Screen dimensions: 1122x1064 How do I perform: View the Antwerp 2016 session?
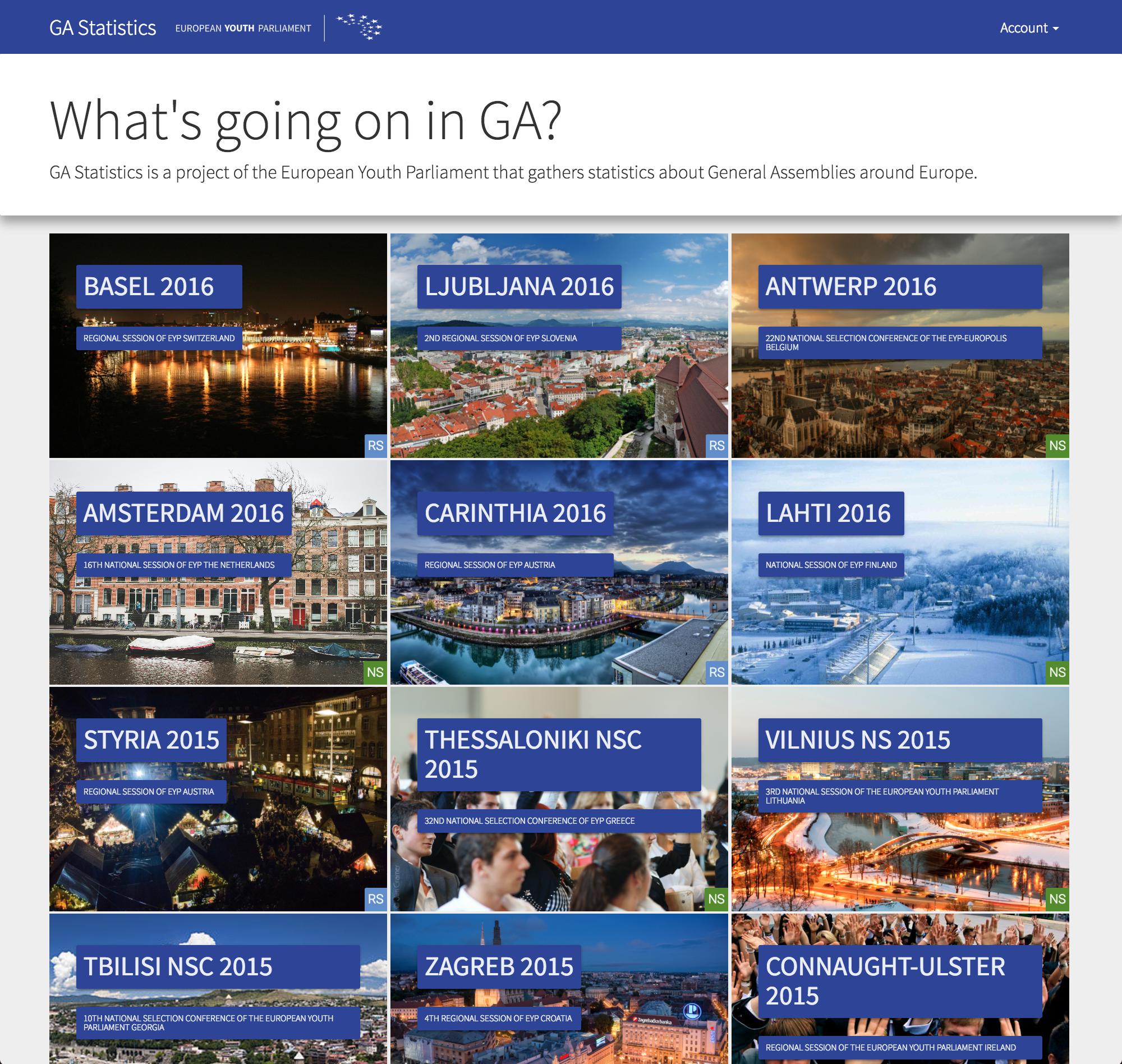tap(899, 287)
